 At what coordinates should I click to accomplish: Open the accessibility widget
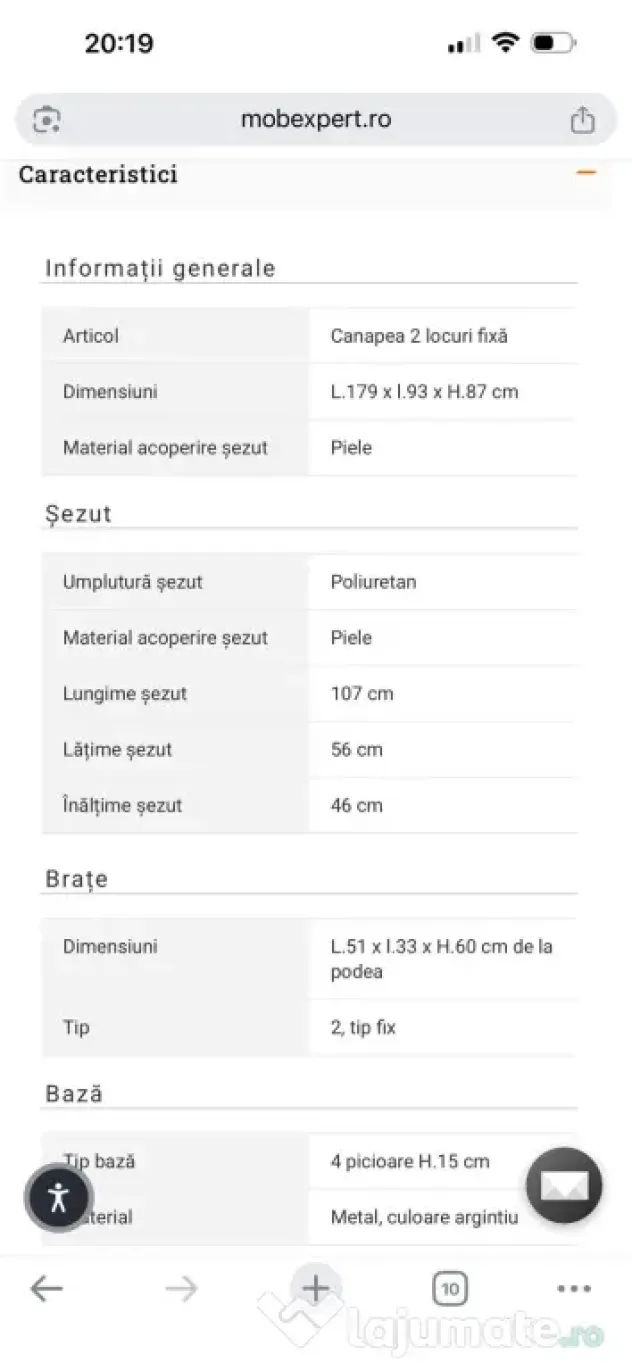[x=58, y=1197]
